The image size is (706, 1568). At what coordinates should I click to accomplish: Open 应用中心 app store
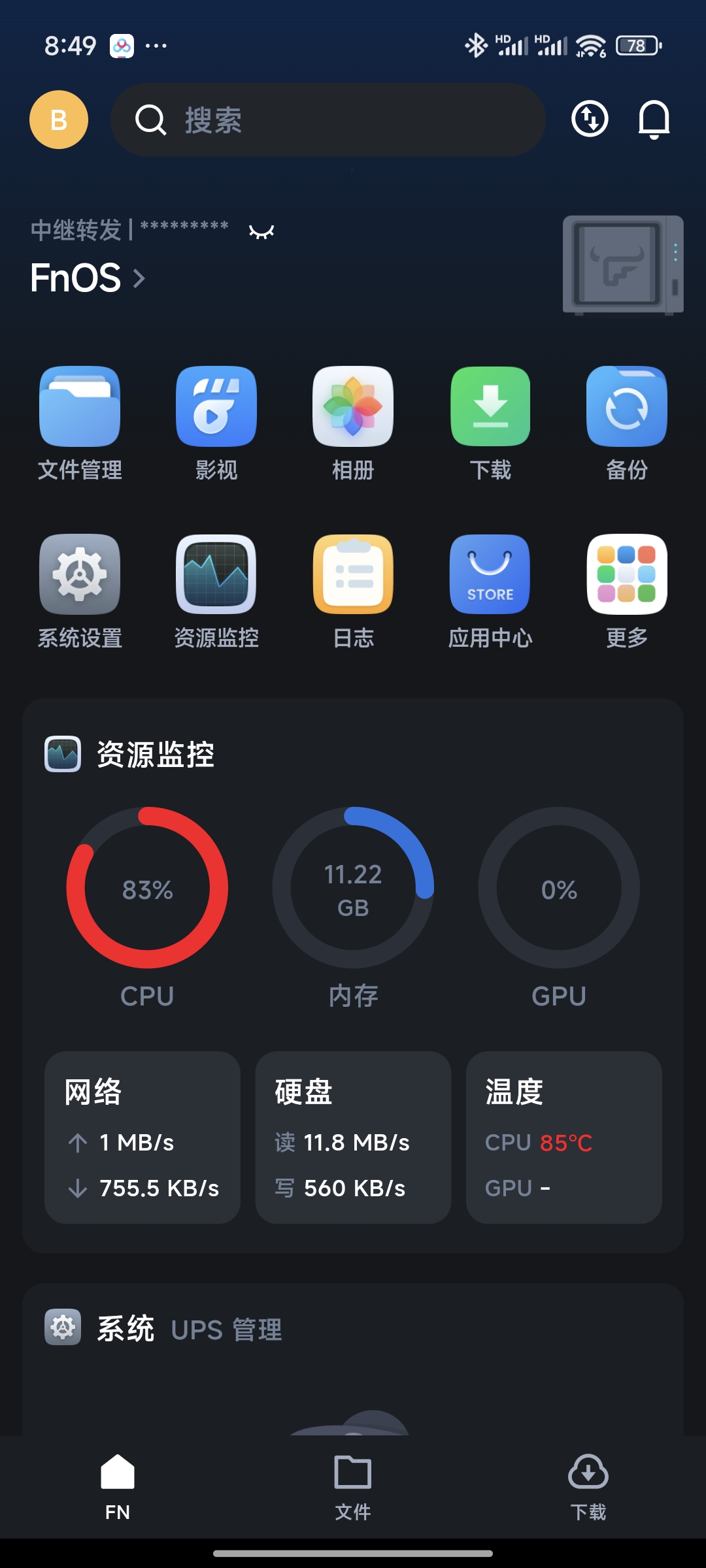coord(490,575)
